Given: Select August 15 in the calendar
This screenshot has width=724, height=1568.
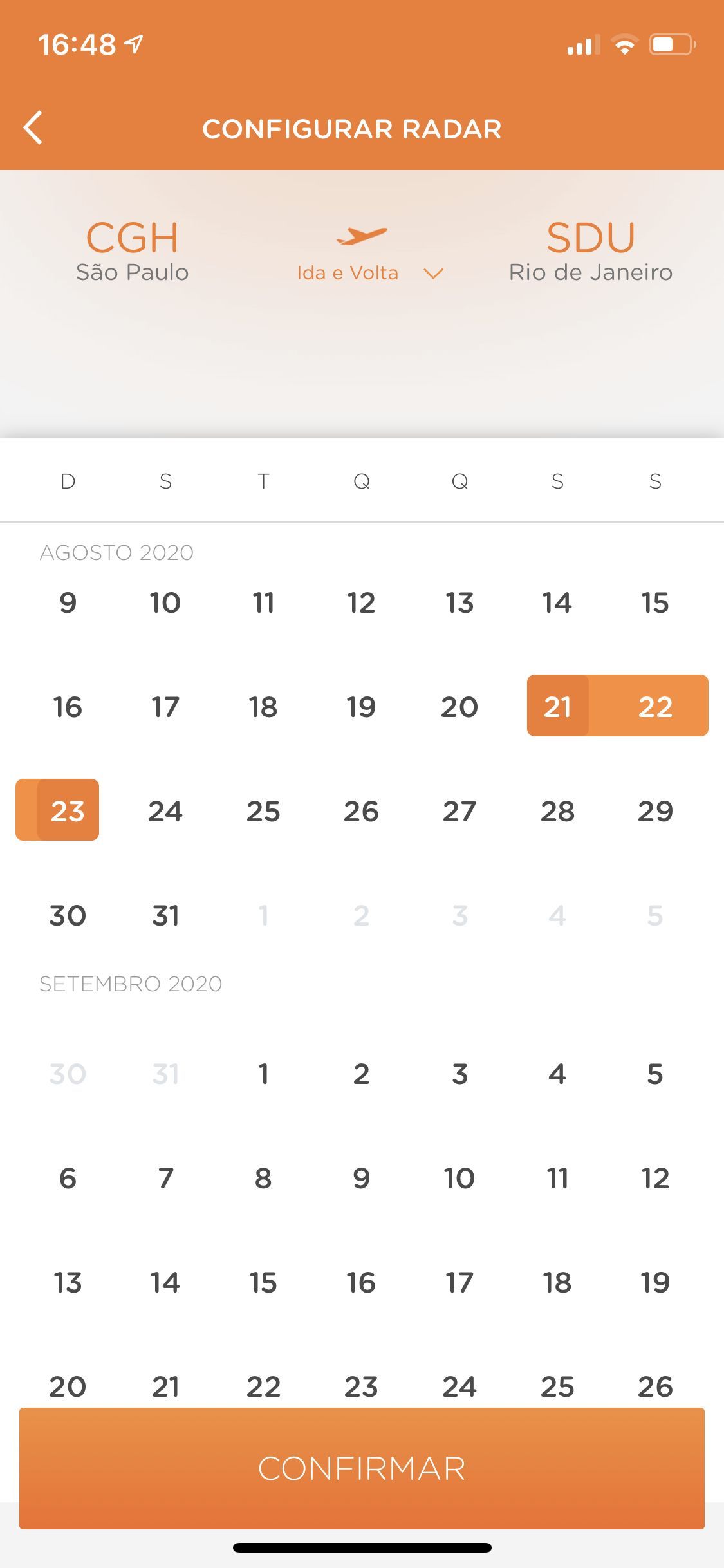Looking at the screenshot, I should click(x=655, y=602).
